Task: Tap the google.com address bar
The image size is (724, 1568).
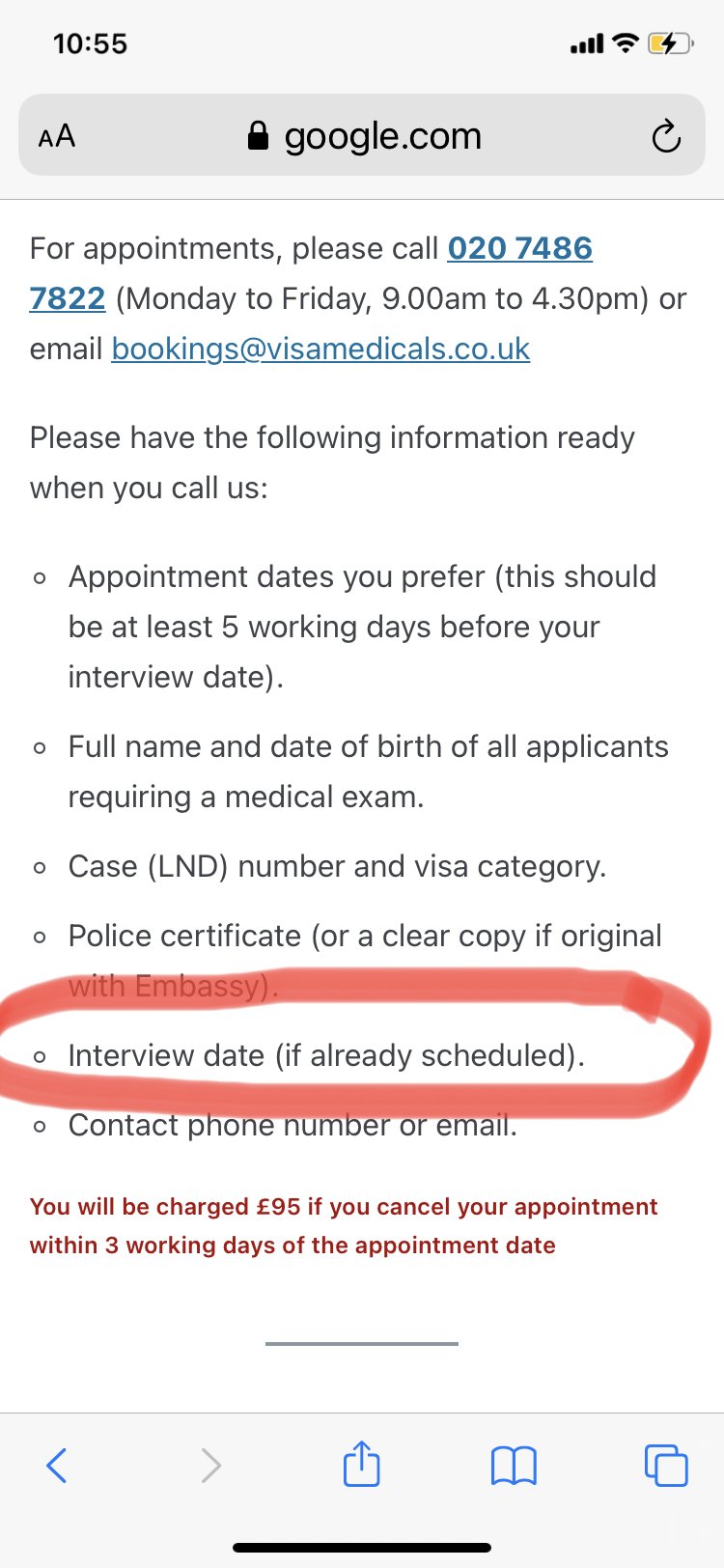Action: (x=362, y=135)
